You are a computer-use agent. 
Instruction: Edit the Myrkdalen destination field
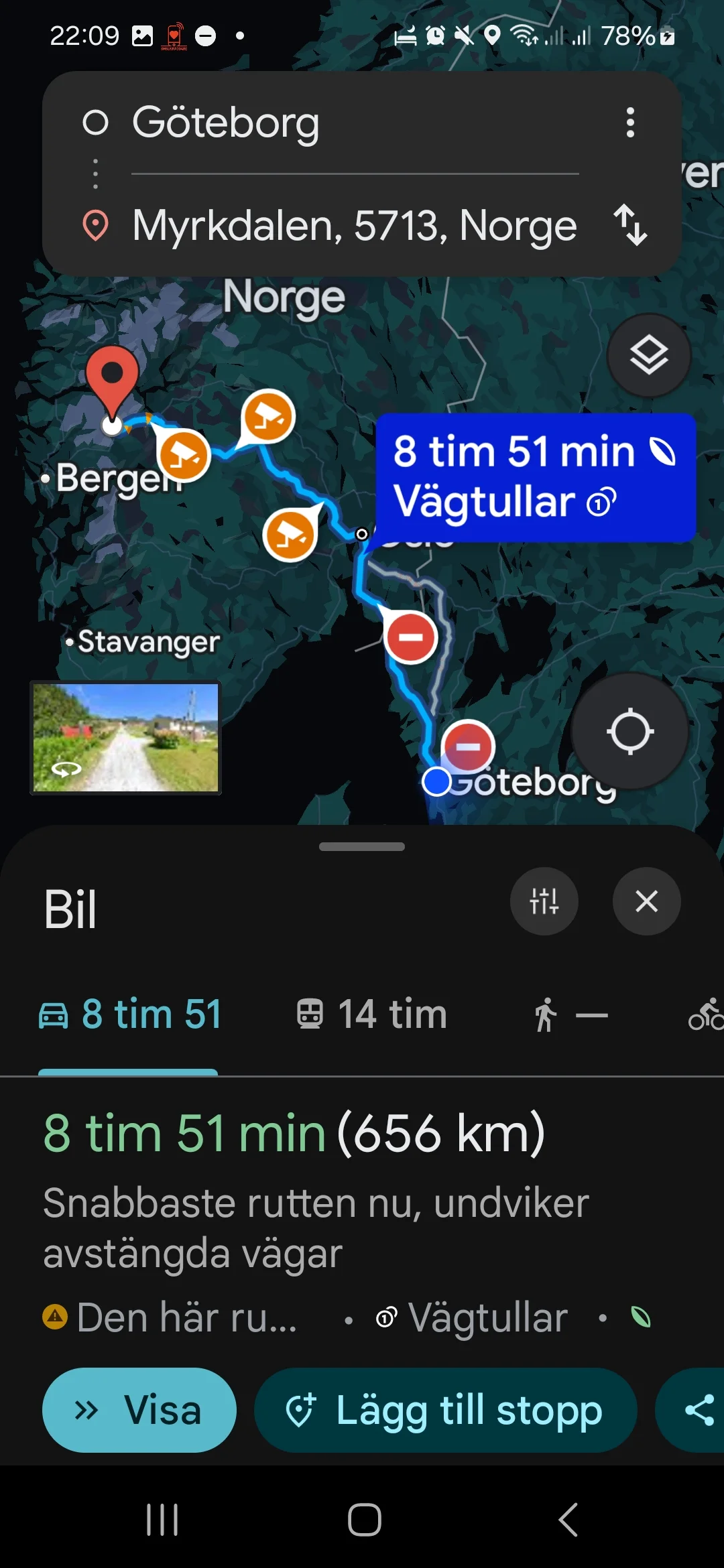point(354,226)
